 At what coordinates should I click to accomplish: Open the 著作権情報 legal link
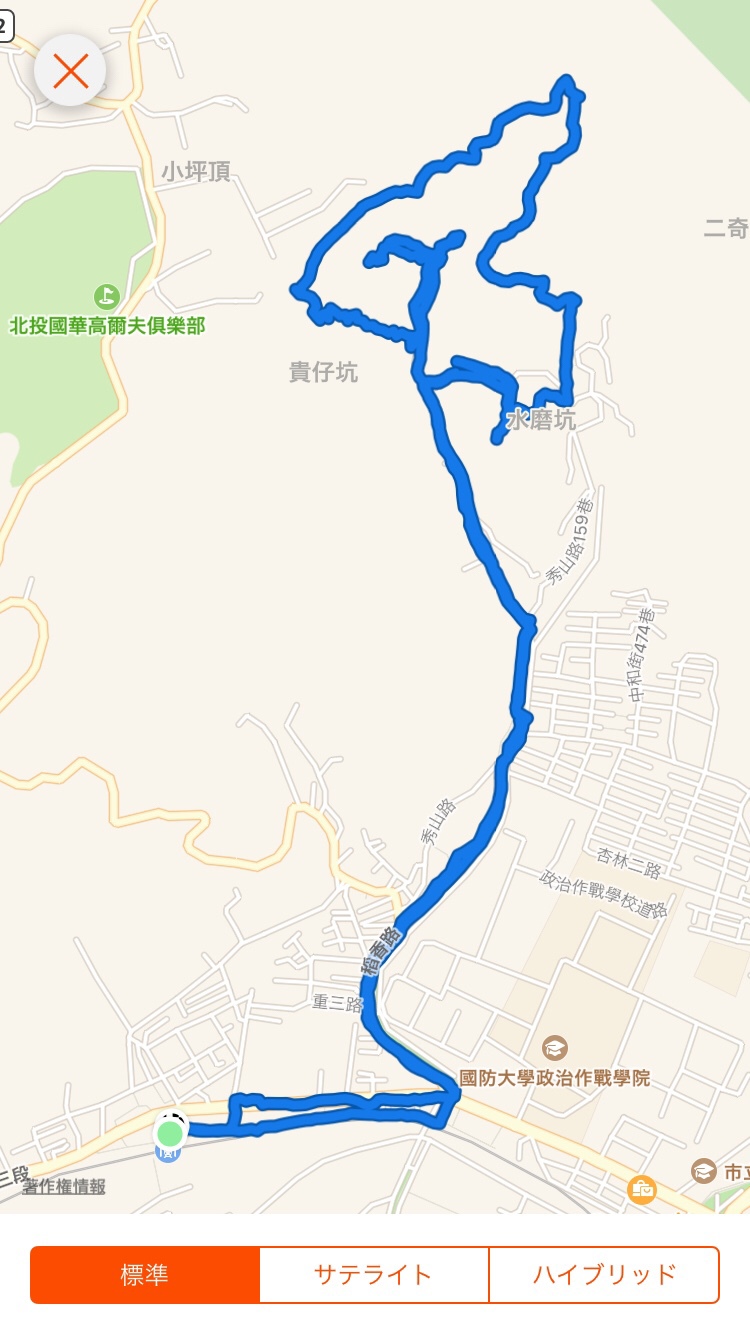tap(64, 1187)
